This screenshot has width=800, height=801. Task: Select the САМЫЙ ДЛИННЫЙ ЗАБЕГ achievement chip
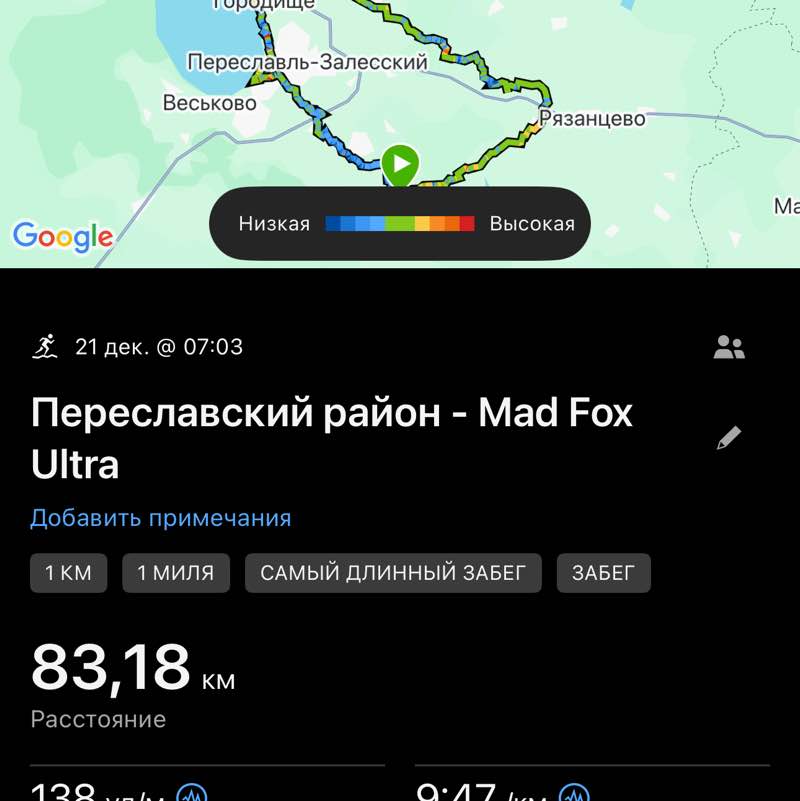pyautogui.click(x=393, y=572)
